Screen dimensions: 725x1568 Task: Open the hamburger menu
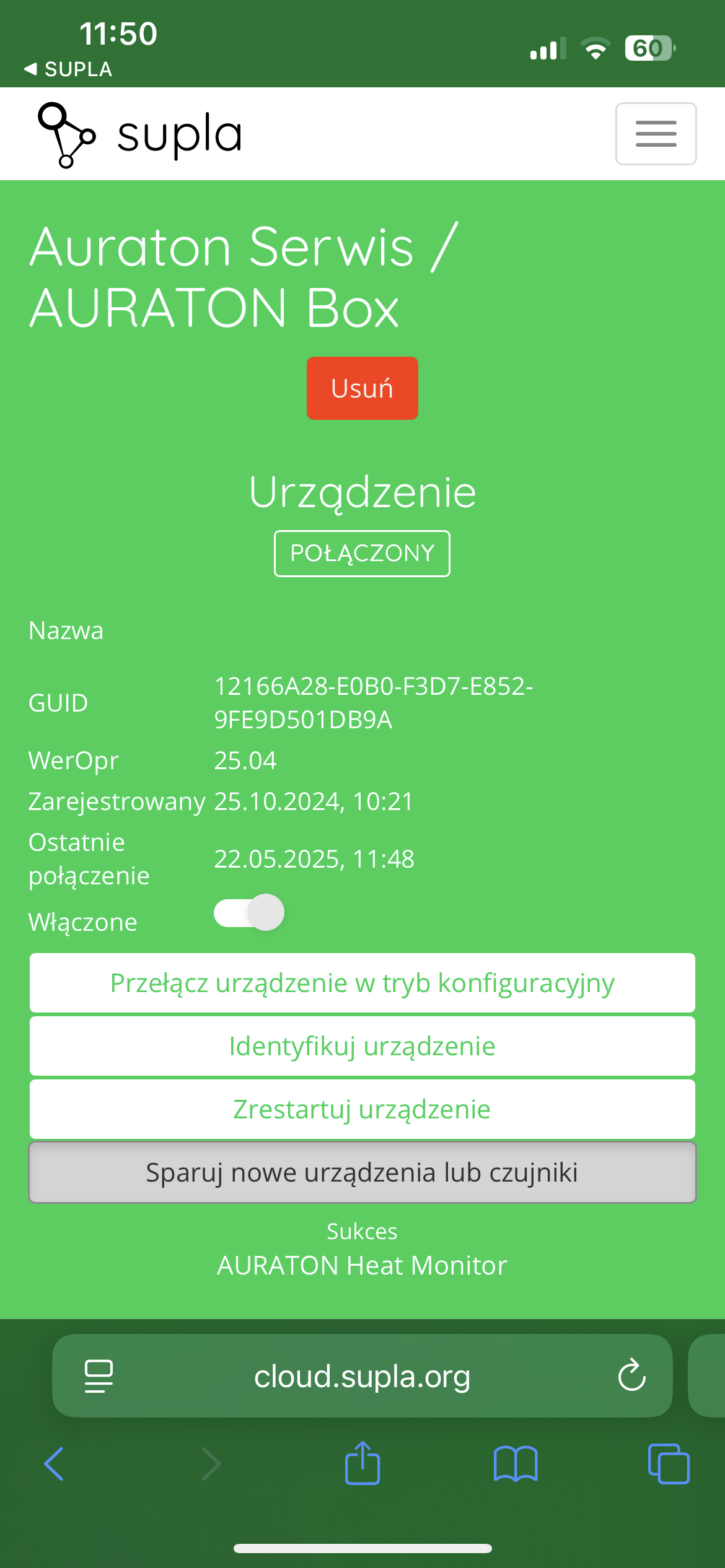click(656, 134)
